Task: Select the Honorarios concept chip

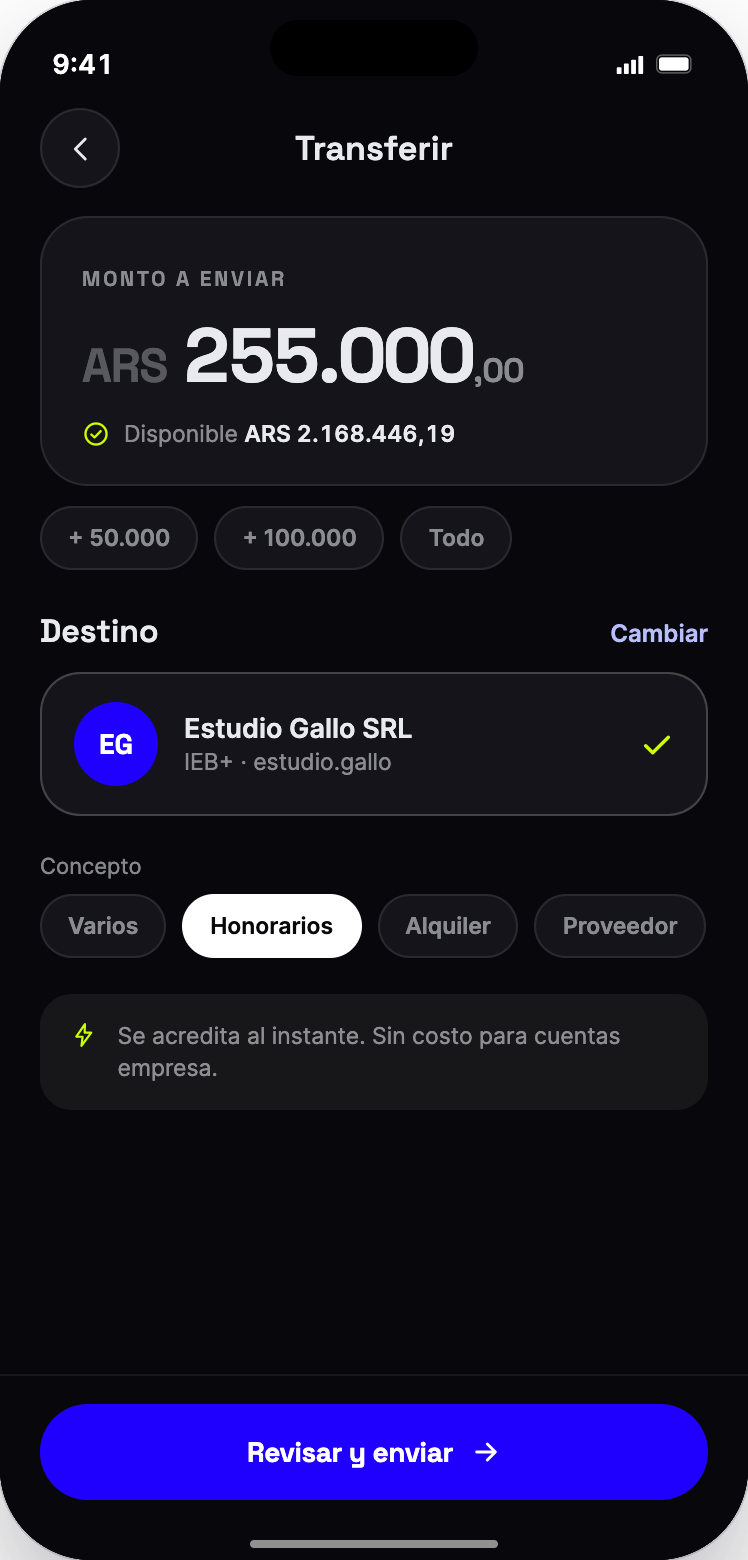Action: pos(272,926)
